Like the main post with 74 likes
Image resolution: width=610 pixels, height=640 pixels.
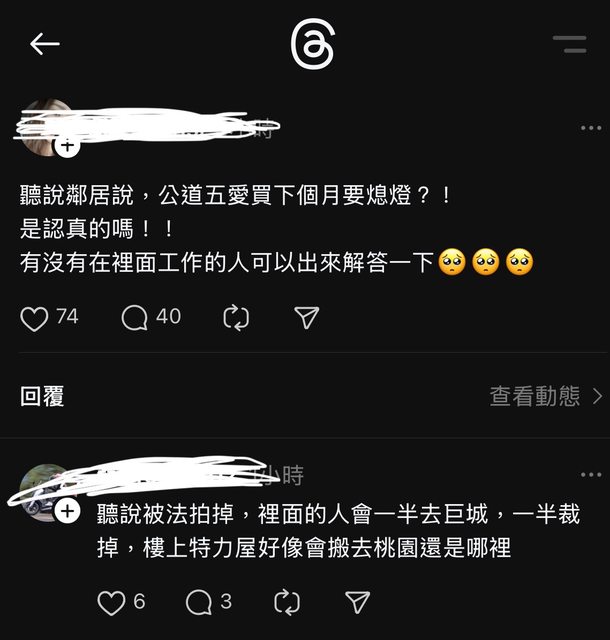(x=35, y=318)
